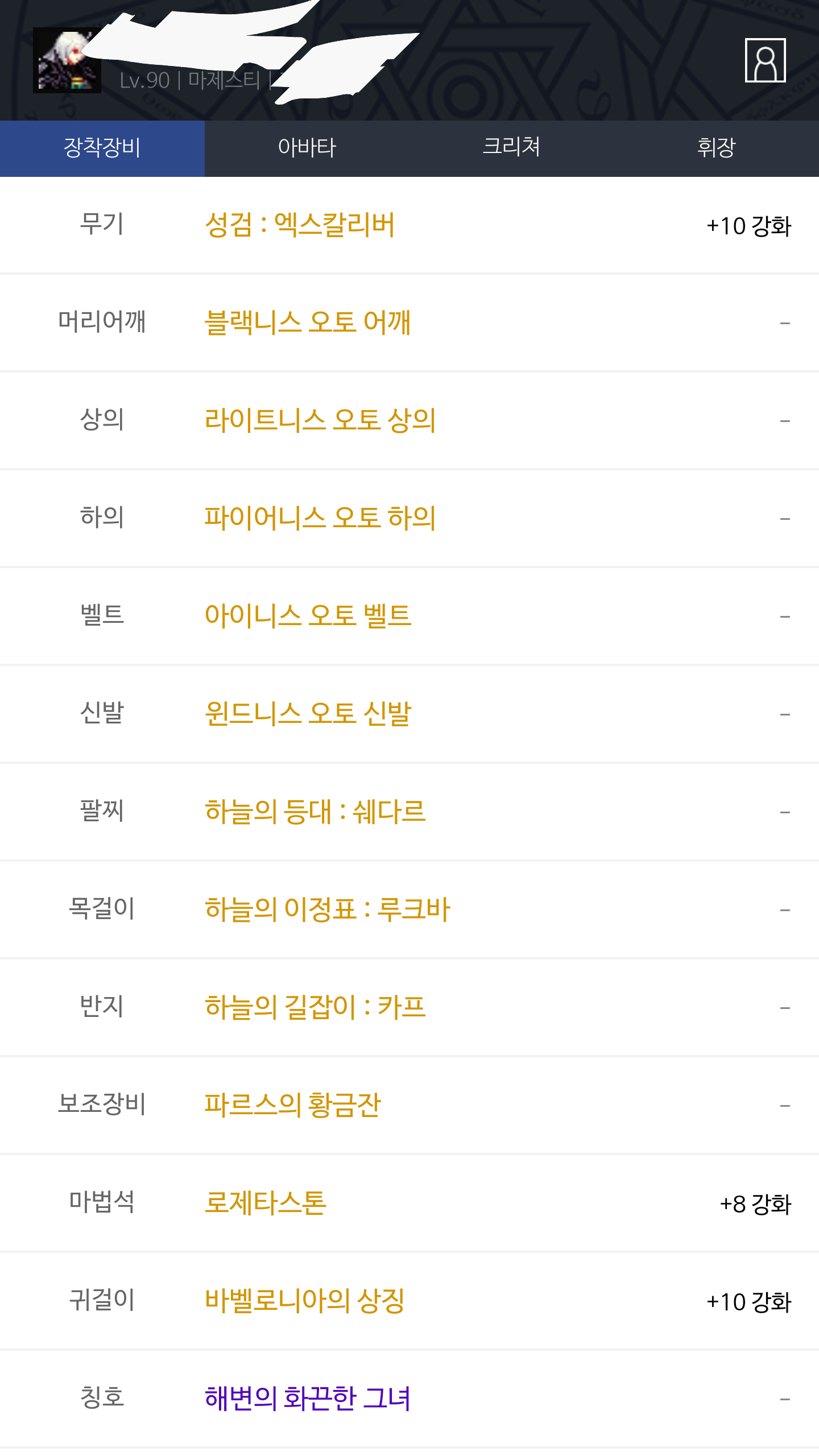Open item 아이니스 오토 벨트

308,616
